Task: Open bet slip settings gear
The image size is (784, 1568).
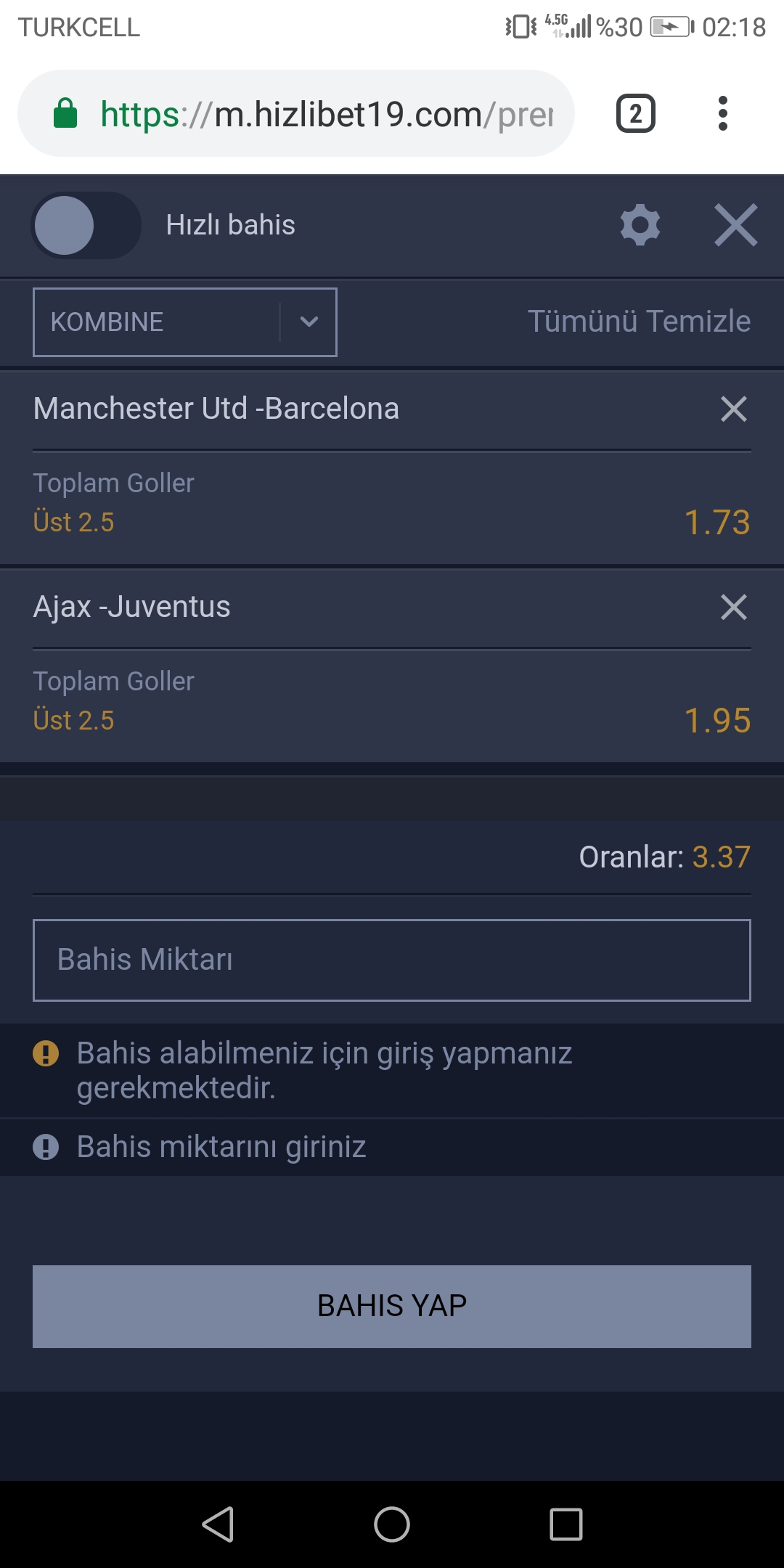Action: coord(640,225)
